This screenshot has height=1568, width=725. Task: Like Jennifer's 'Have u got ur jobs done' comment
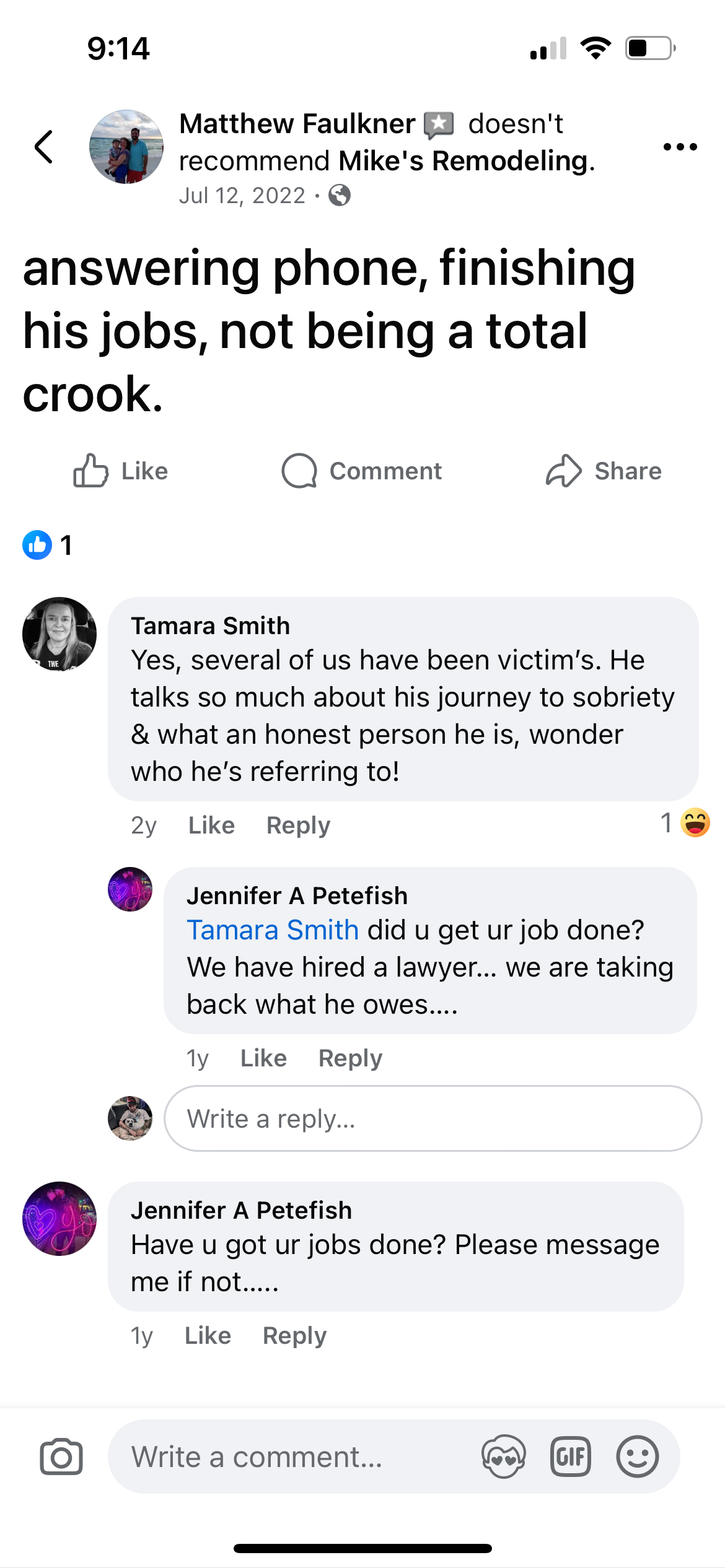pyautogui.click(x=208, y=1335)
